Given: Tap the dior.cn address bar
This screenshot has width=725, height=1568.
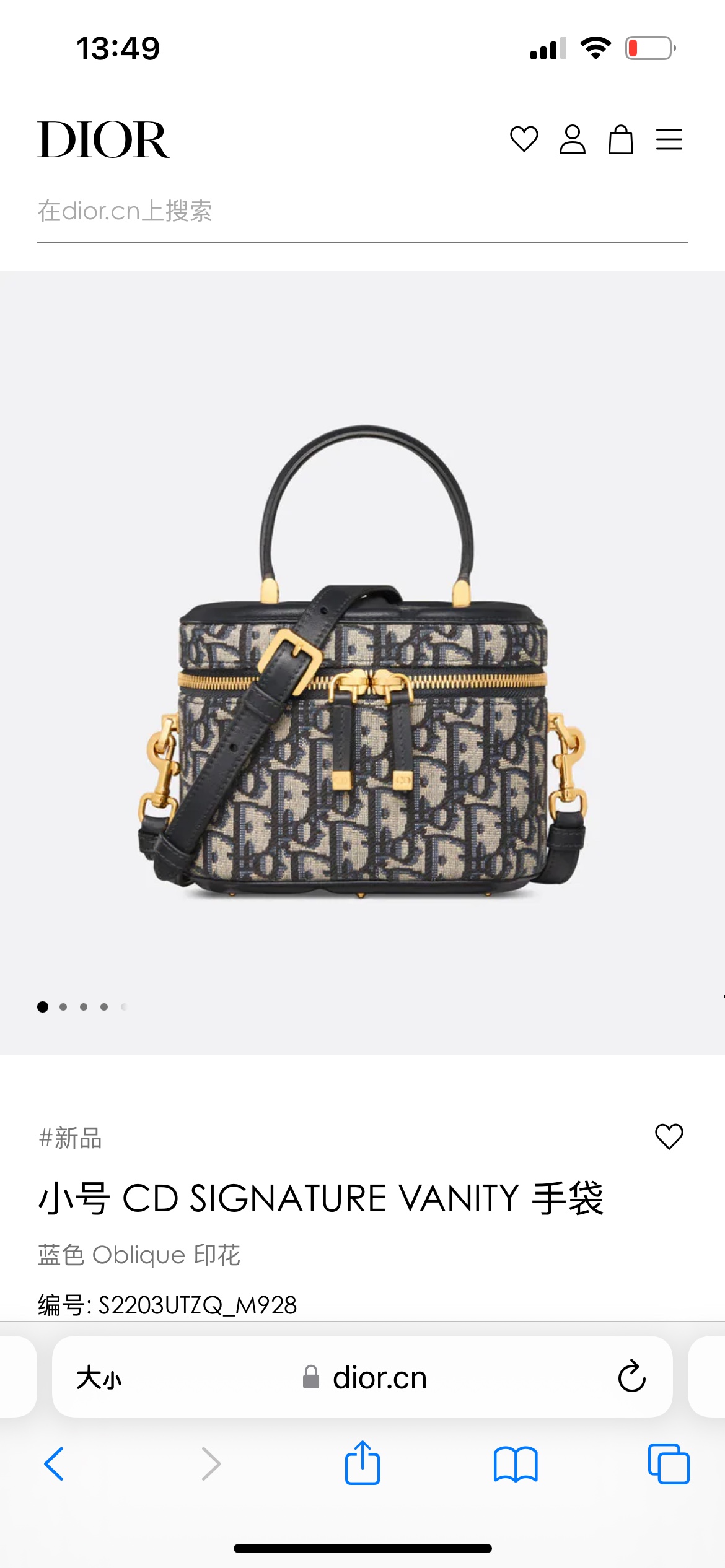Looking at the screenshot, I should (366, 1377).
